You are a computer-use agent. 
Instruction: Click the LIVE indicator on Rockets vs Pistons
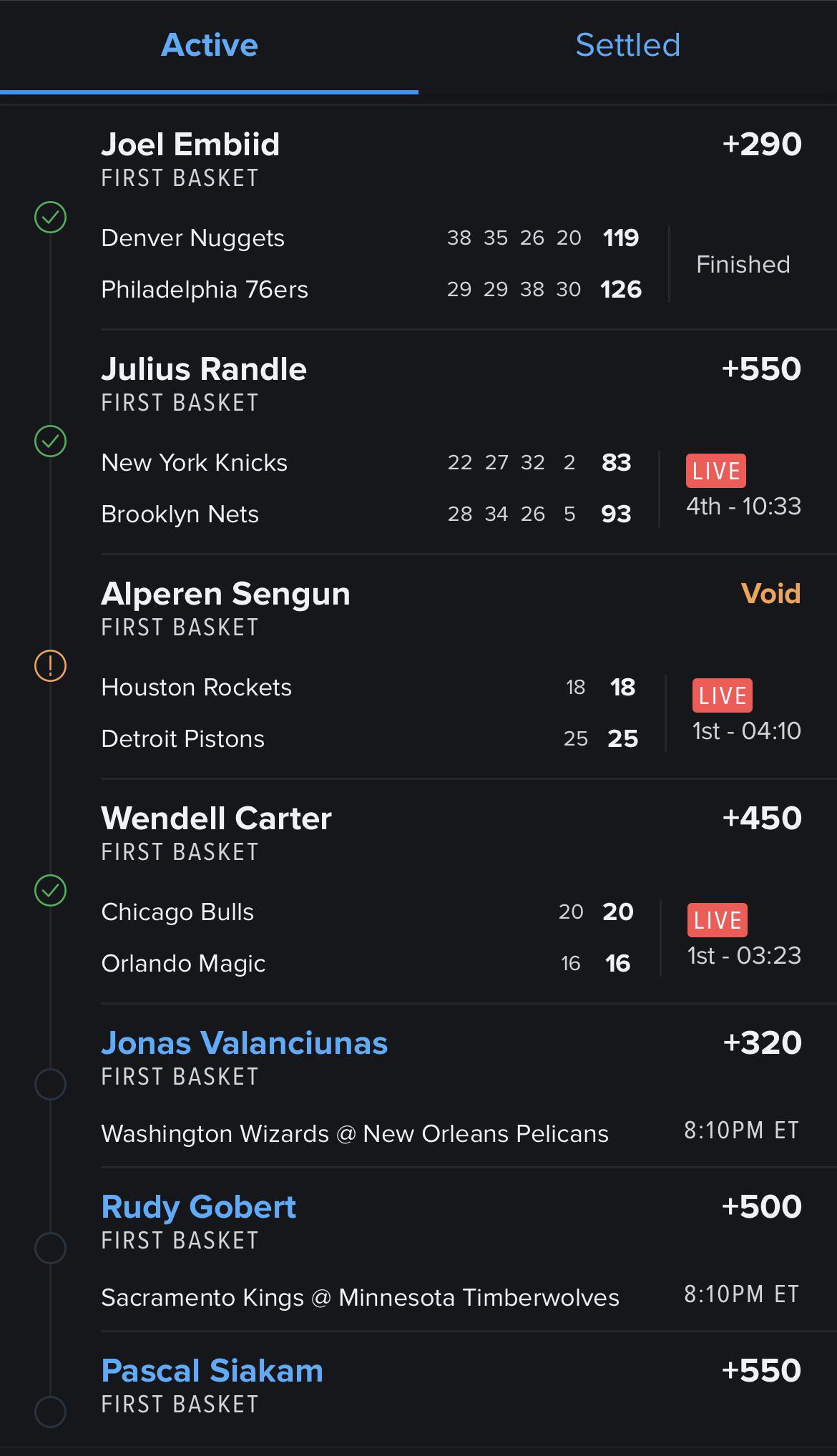click(x=722, y=695)
